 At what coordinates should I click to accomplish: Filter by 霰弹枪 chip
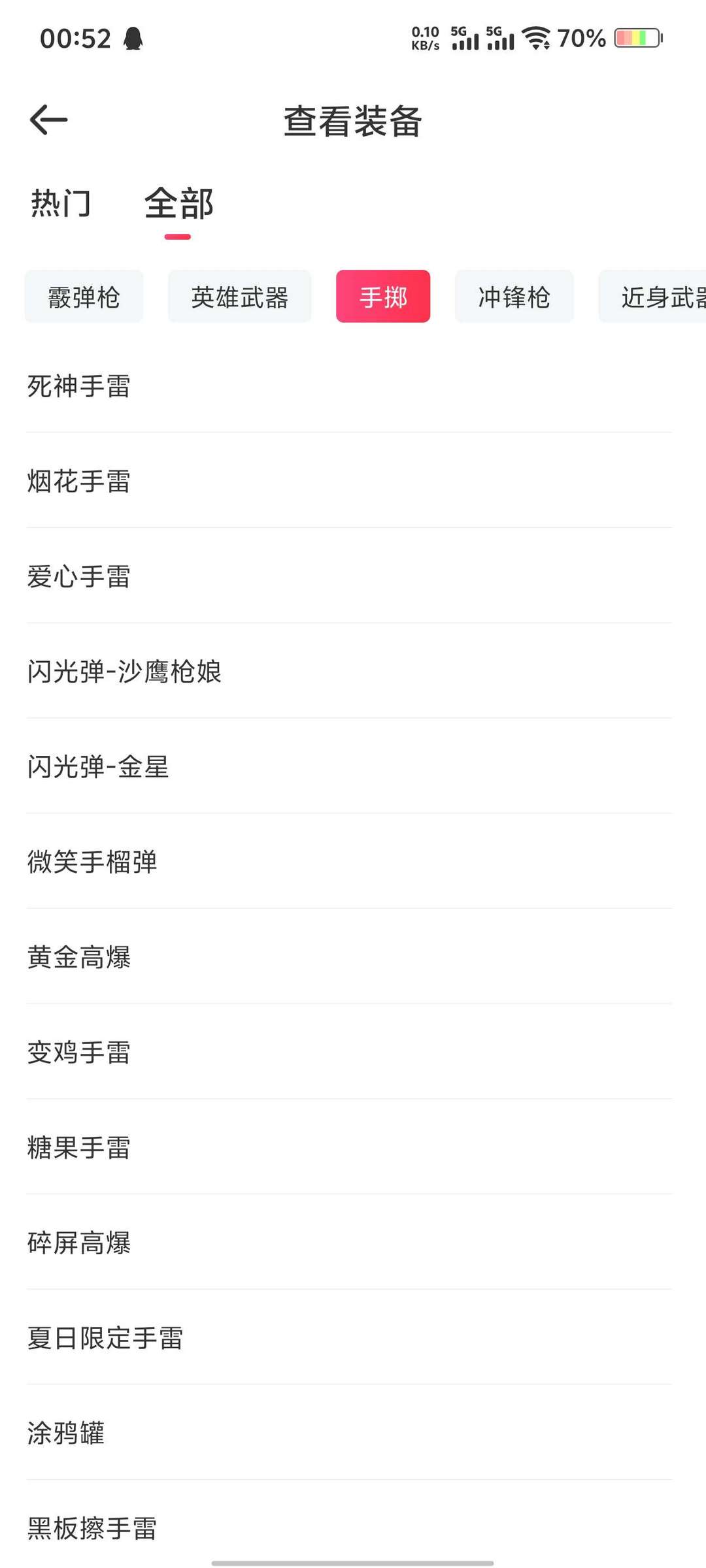coord(84,297)
